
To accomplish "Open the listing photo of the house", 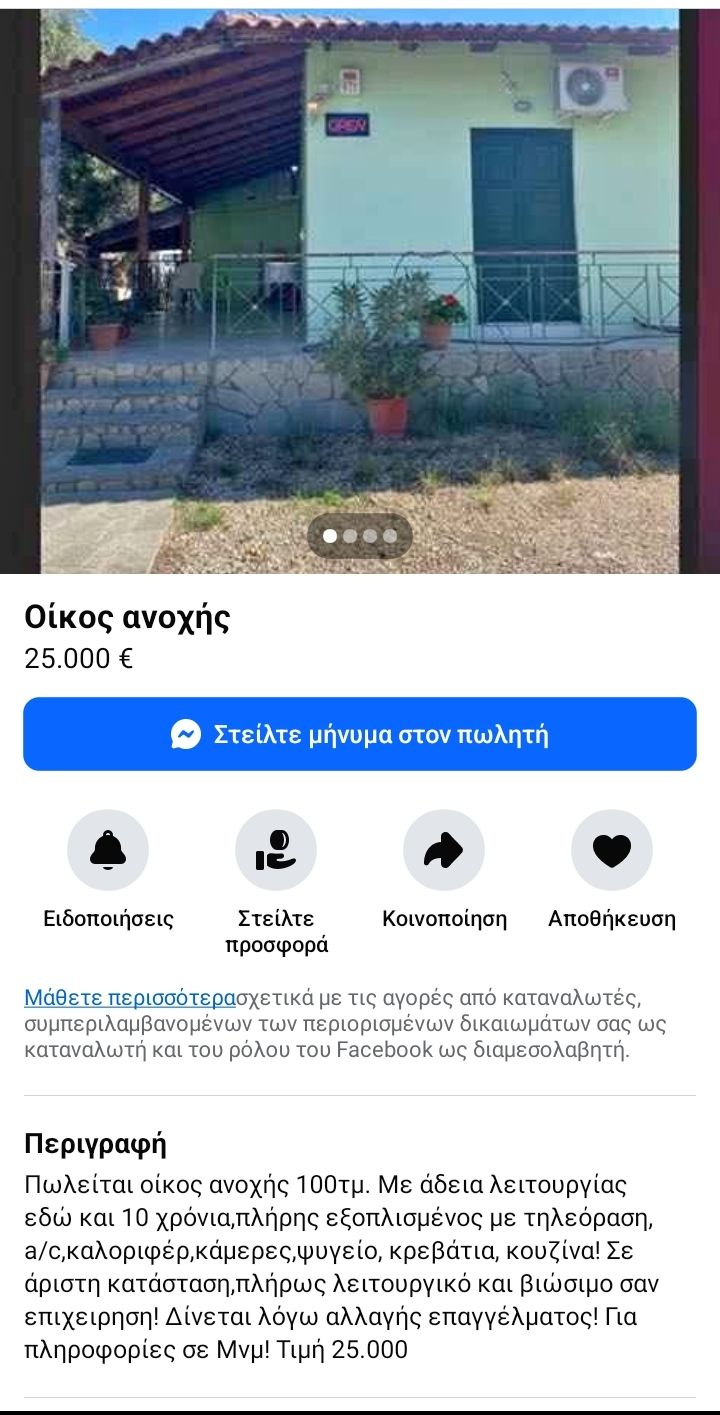I will pos(360,290).
